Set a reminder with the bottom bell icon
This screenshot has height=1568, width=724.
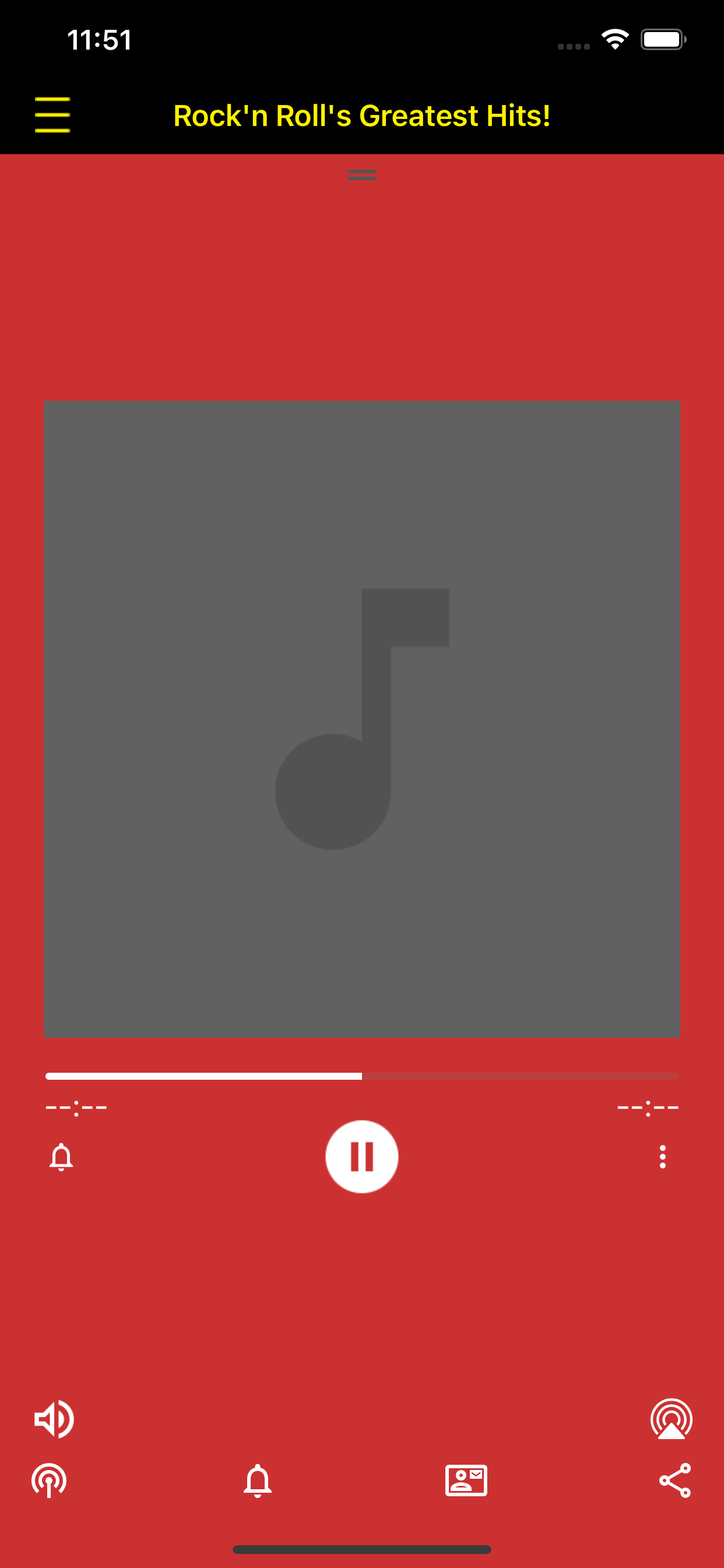[257, 1480]
